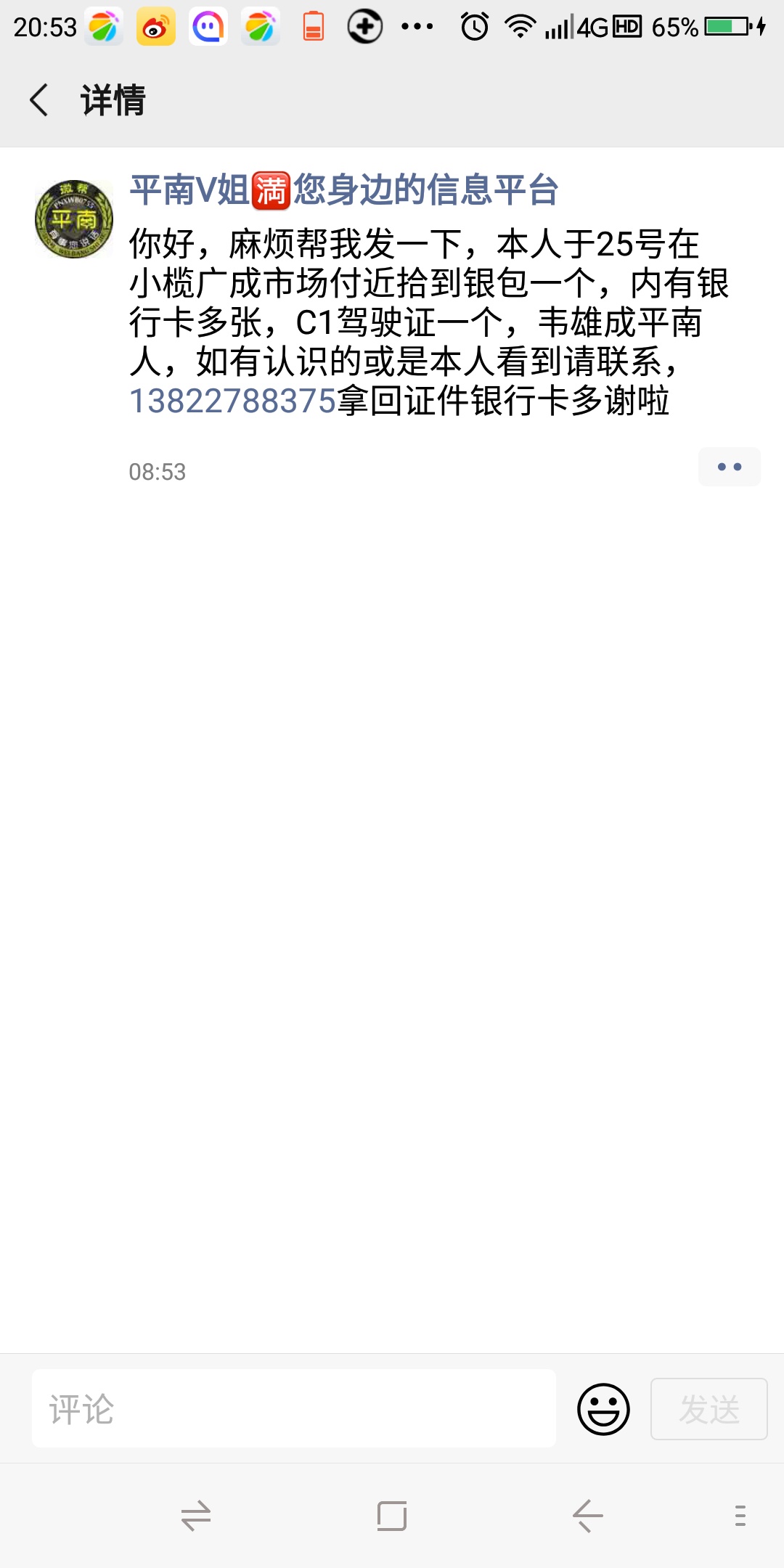Tap the system back arrow in navigation bar

(x=587, y=1516)
